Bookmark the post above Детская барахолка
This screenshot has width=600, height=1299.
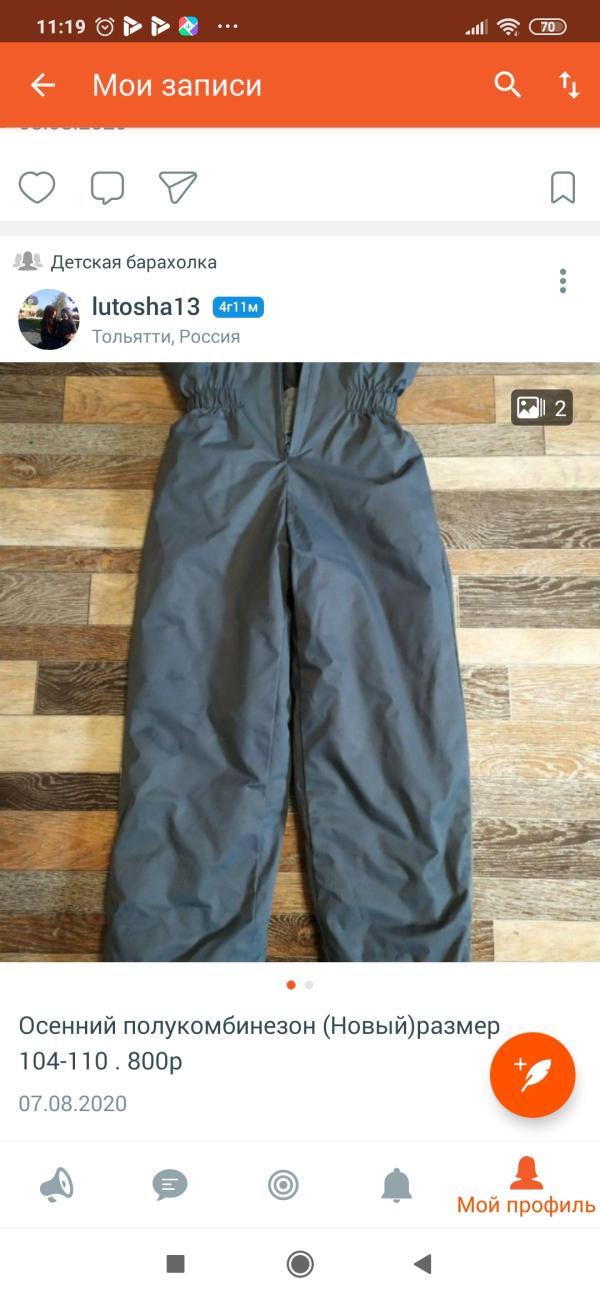563,188
